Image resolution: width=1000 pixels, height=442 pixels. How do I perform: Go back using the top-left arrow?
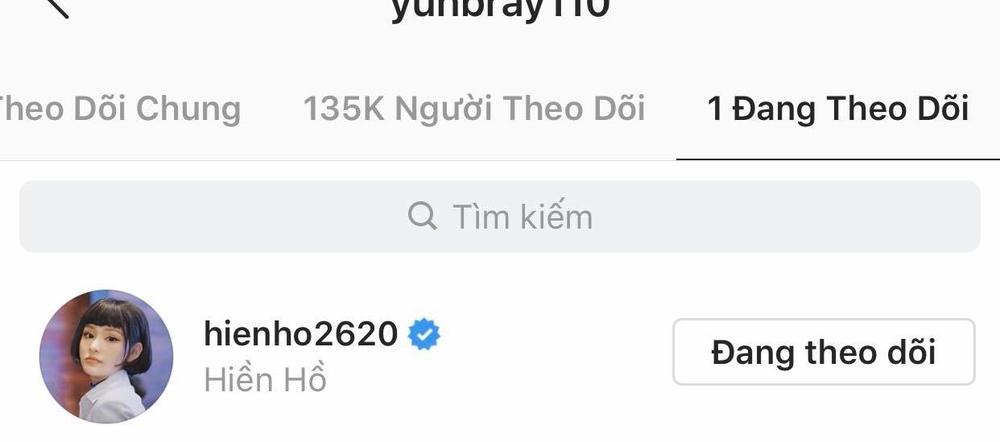pyautogui.click(x=55, y=8)
